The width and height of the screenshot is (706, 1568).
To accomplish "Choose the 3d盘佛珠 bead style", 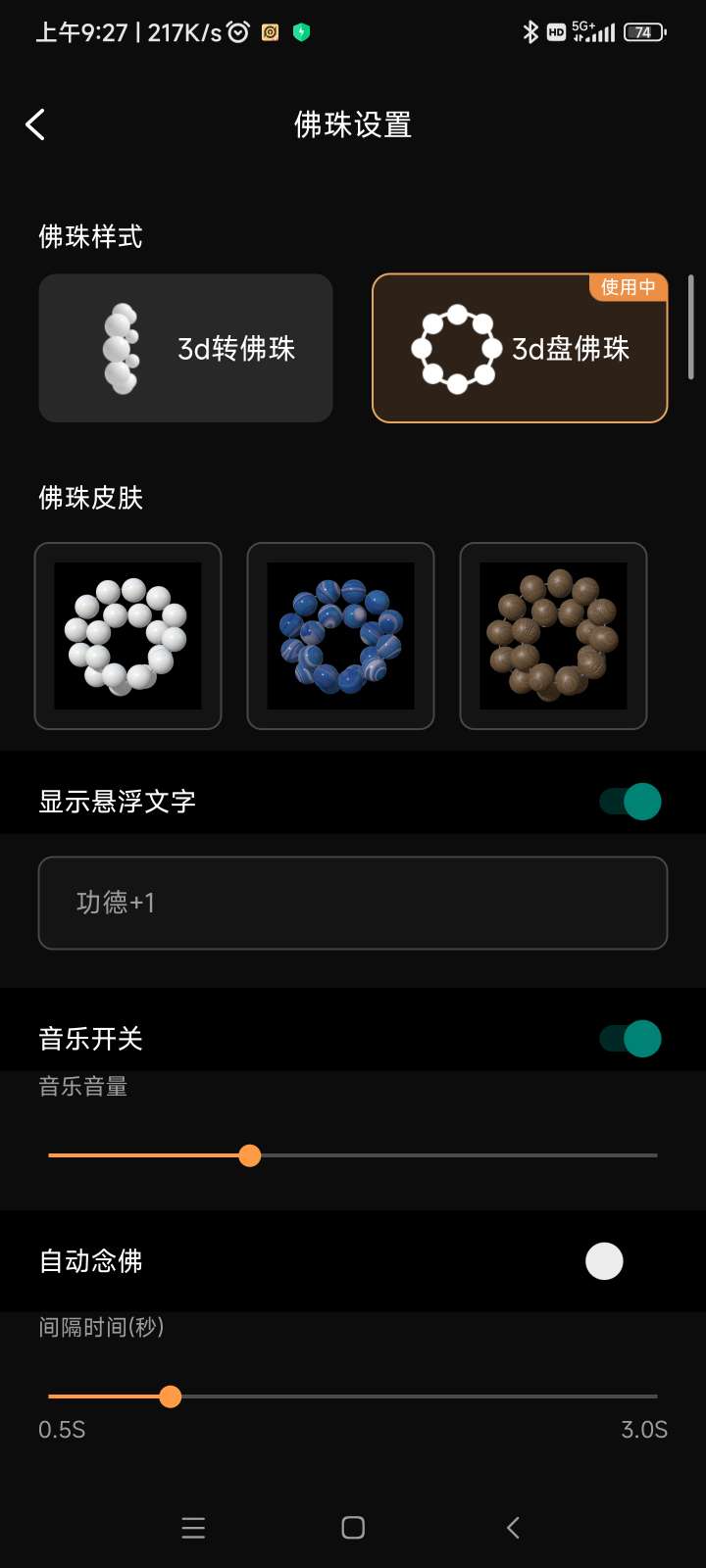I will (520, 348).
